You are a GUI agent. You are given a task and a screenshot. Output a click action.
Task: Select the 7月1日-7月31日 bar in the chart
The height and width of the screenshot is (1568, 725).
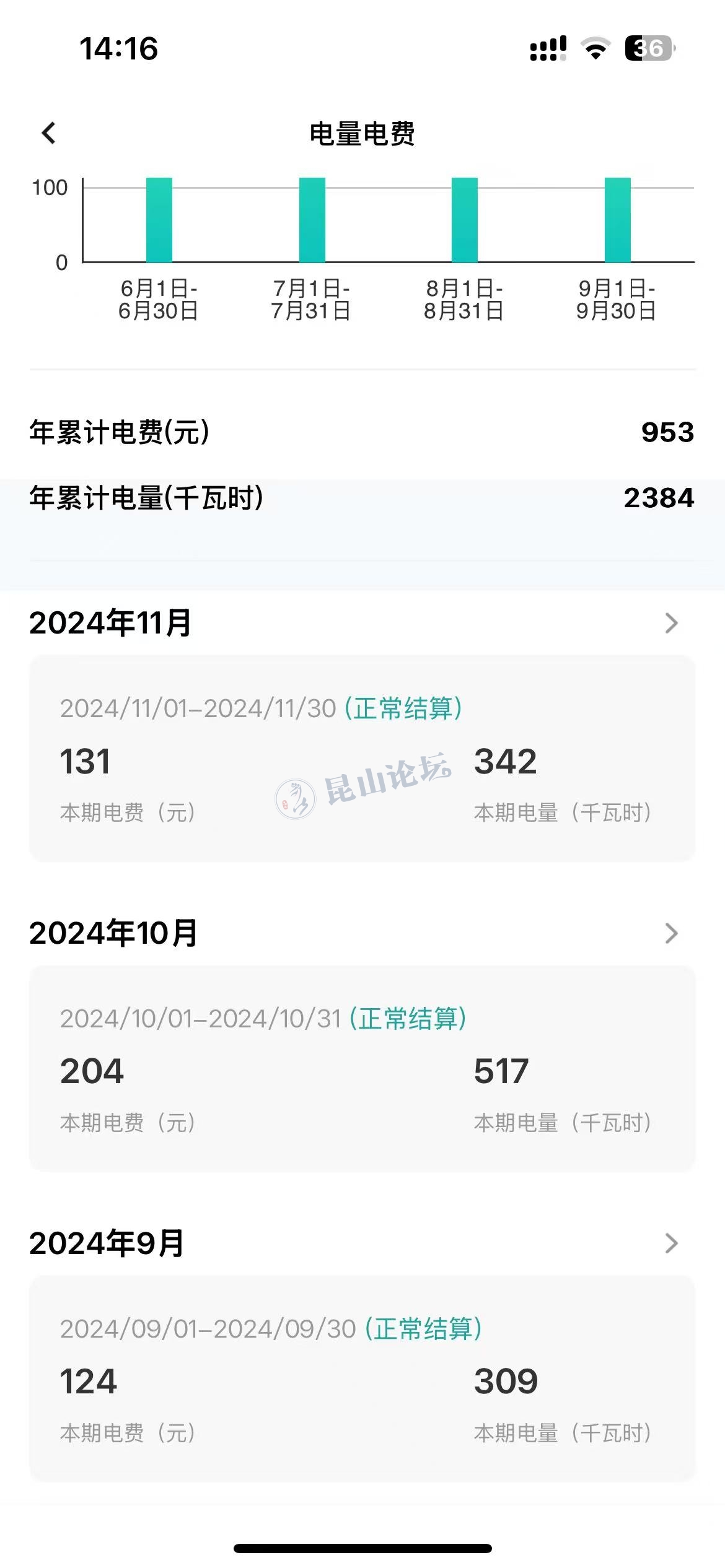(312, 220)
